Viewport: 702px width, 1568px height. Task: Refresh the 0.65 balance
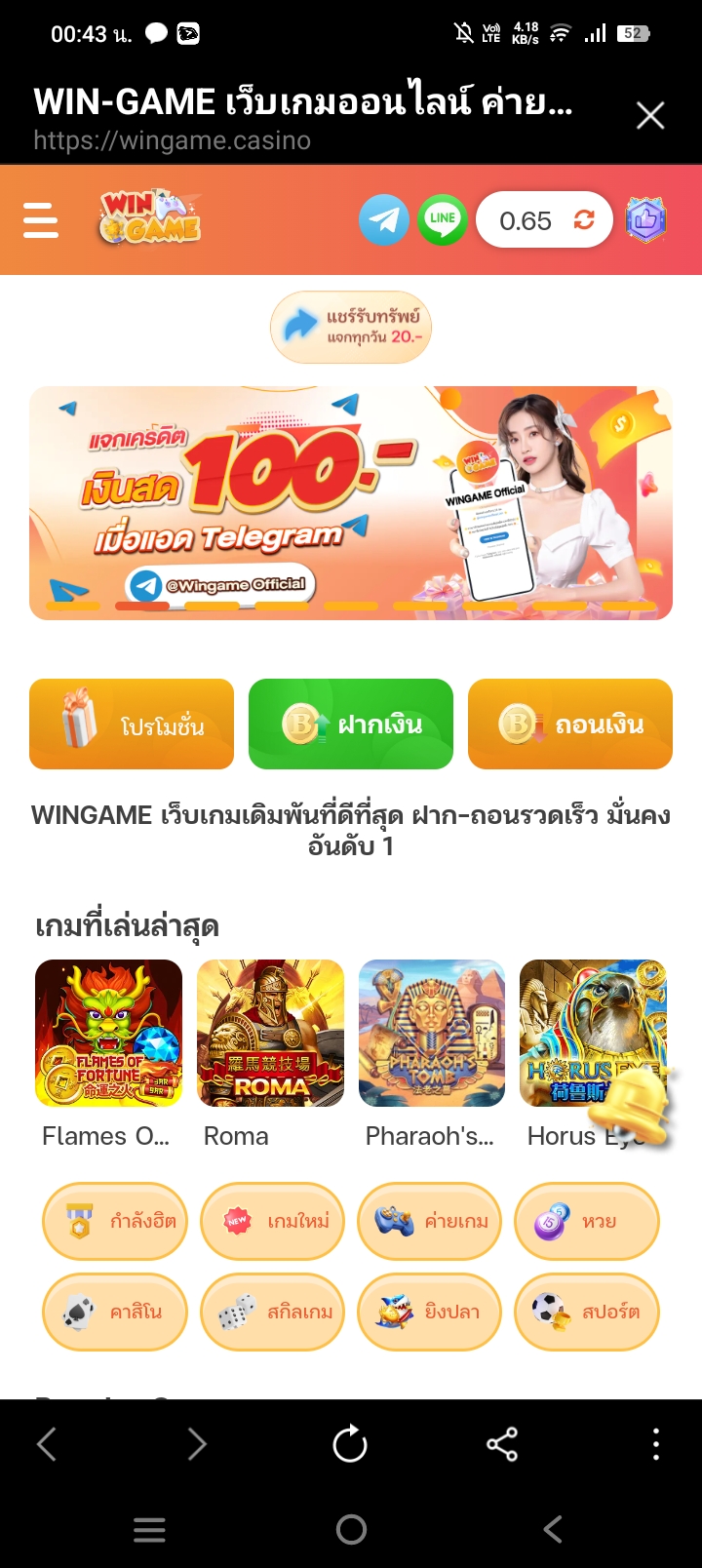point(584,220)
